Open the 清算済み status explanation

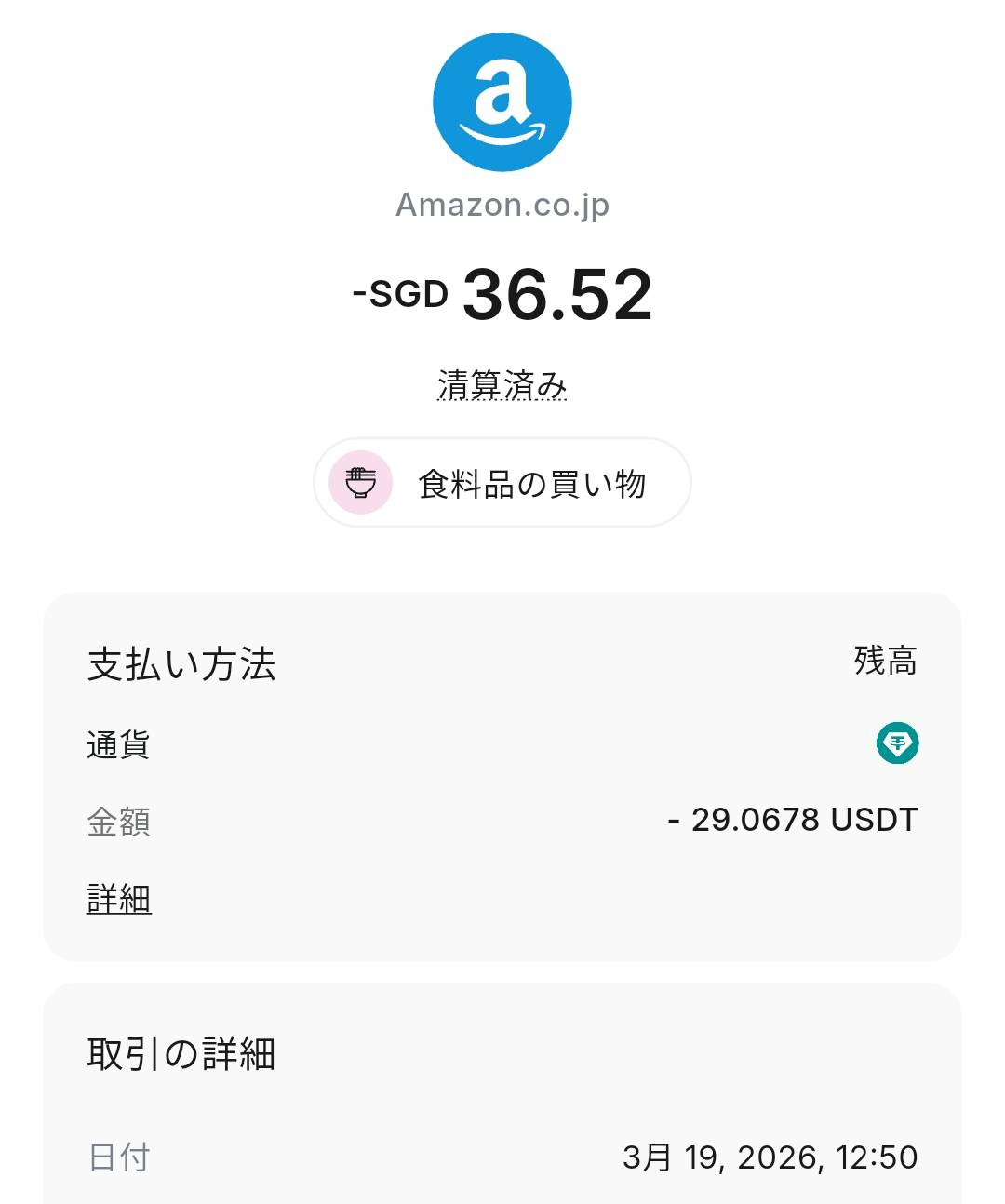tap(502, 384)
